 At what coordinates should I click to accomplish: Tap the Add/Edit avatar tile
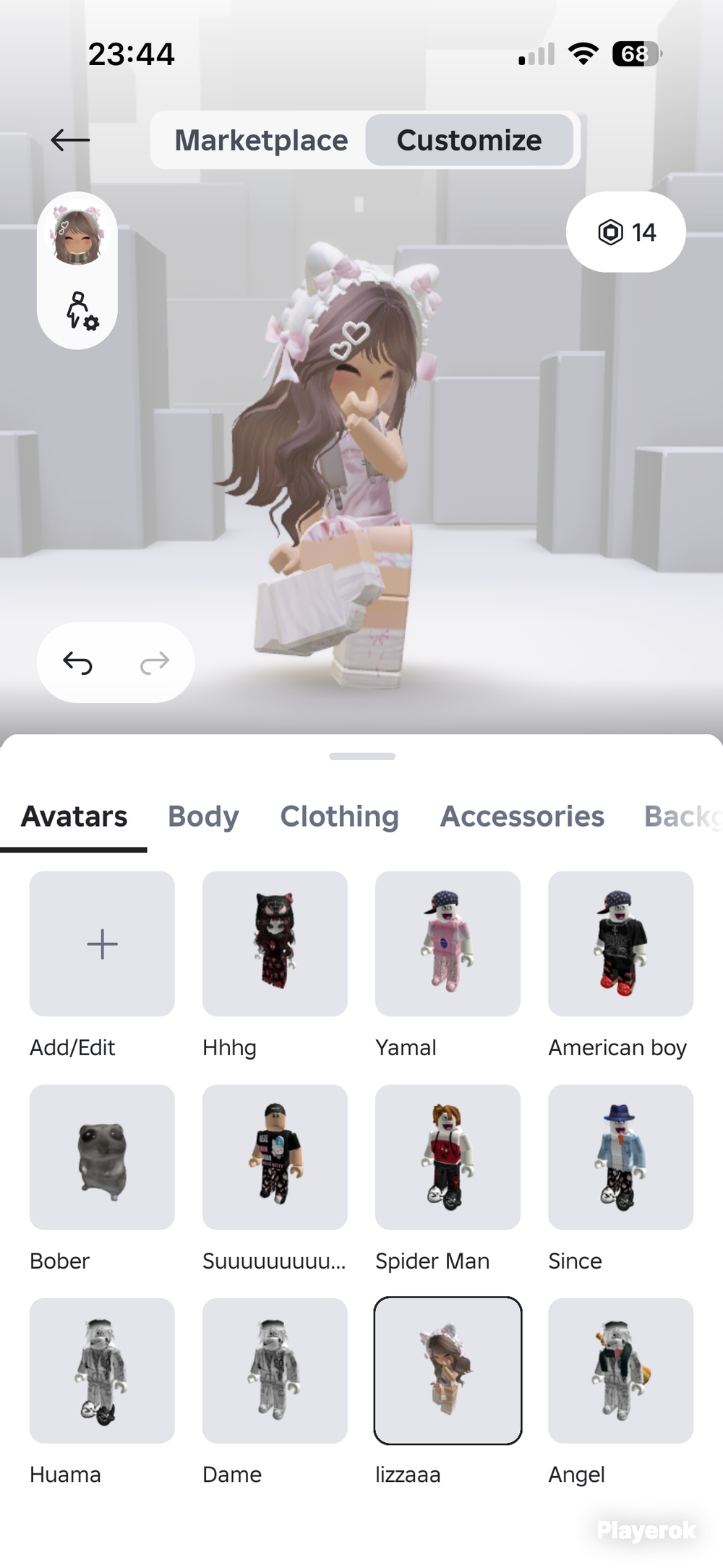(x=102, y=944)
